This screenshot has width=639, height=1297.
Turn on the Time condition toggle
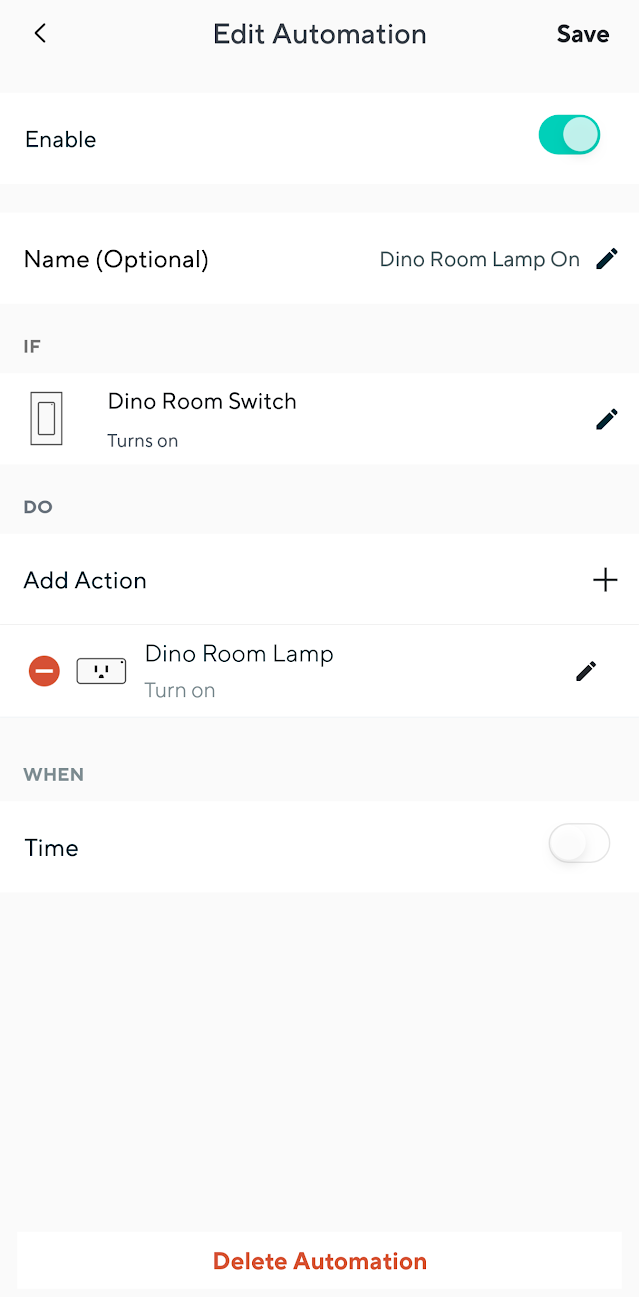tap(578, 845)
